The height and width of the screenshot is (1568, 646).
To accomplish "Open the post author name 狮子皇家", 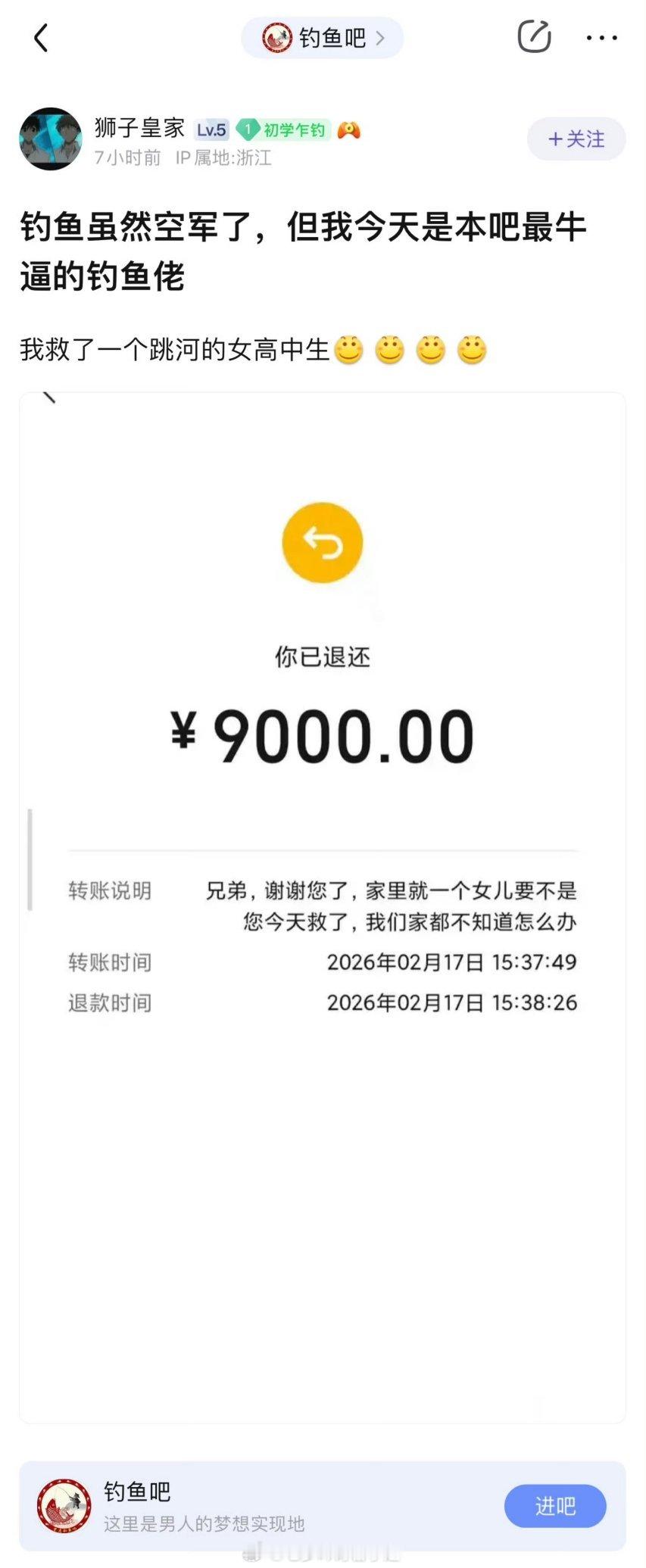I will (x=139, y=127).
